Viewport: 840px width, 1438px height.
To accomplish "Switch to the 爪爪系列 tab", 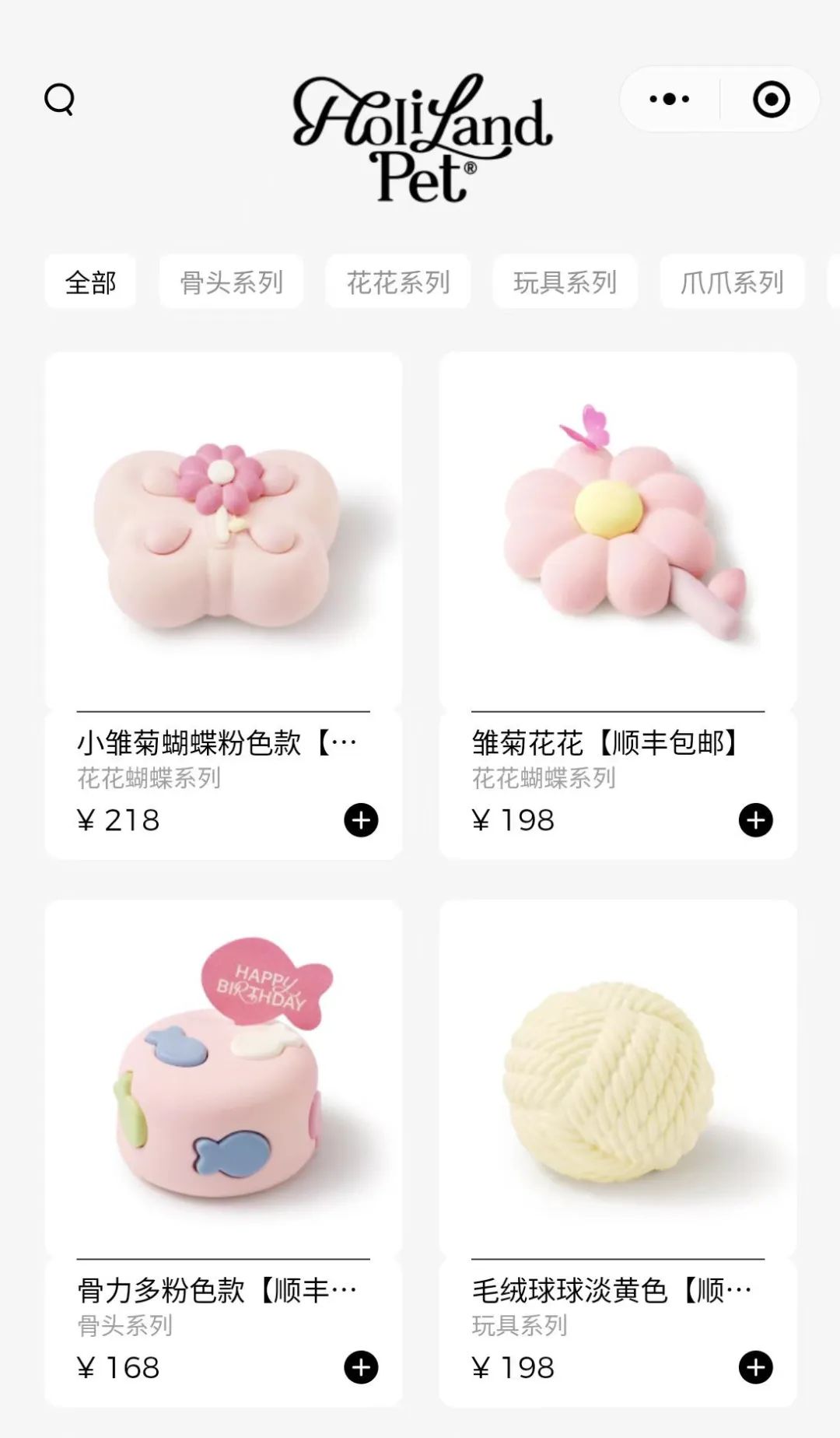I will coord(731,282).
